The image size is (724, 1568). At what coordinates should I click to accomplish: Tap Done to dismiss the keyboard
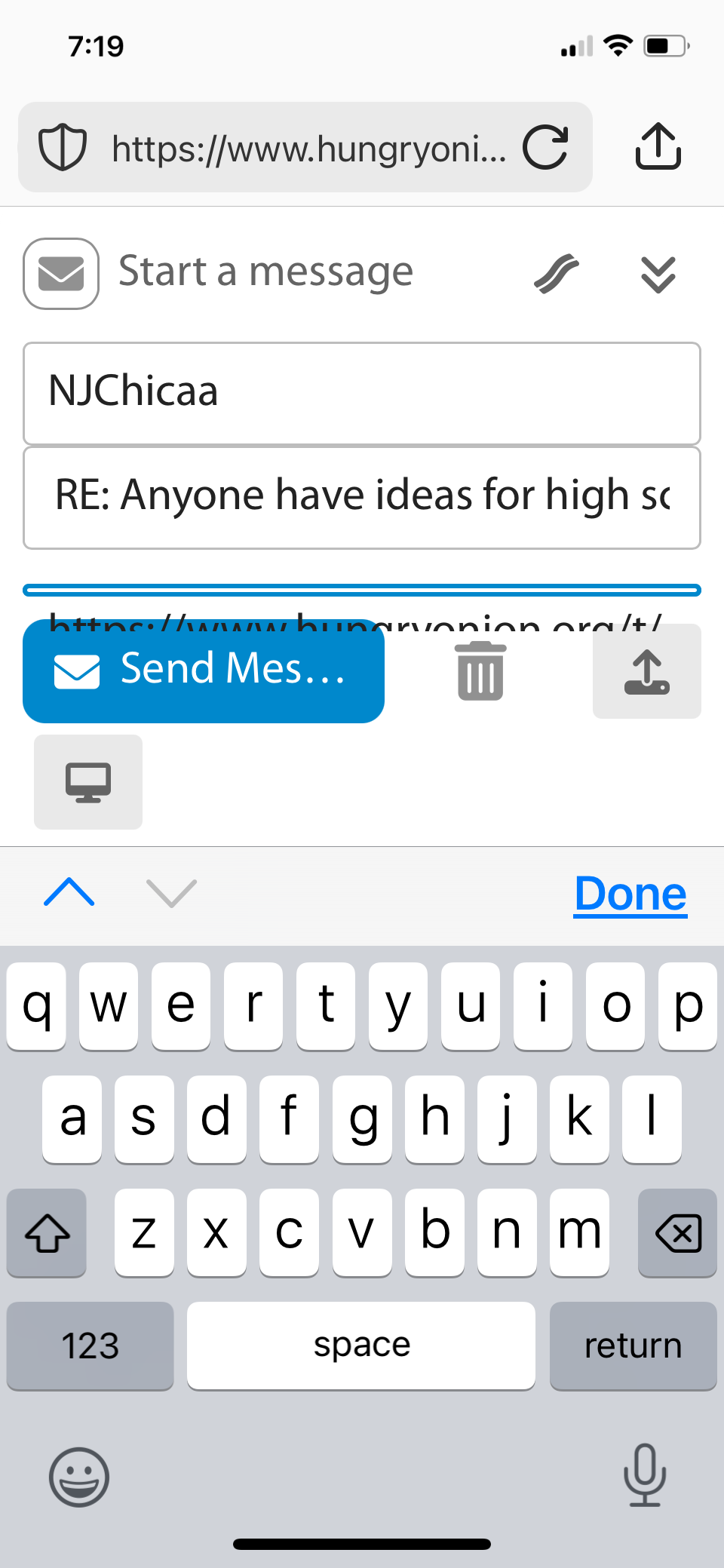(630, 894)
